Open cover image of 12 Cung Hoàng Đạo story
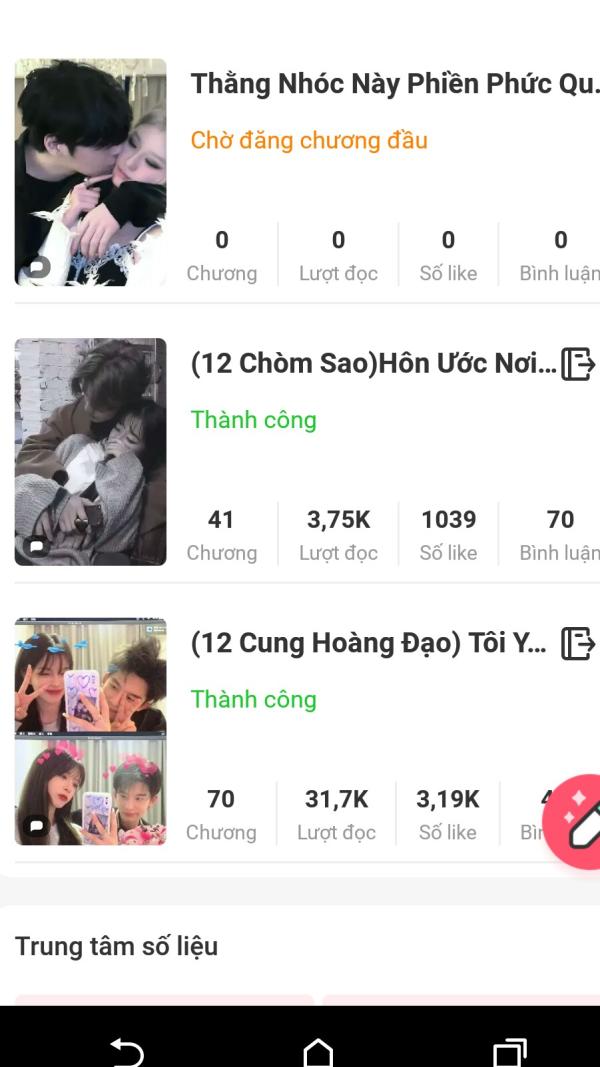 (91, 732)
